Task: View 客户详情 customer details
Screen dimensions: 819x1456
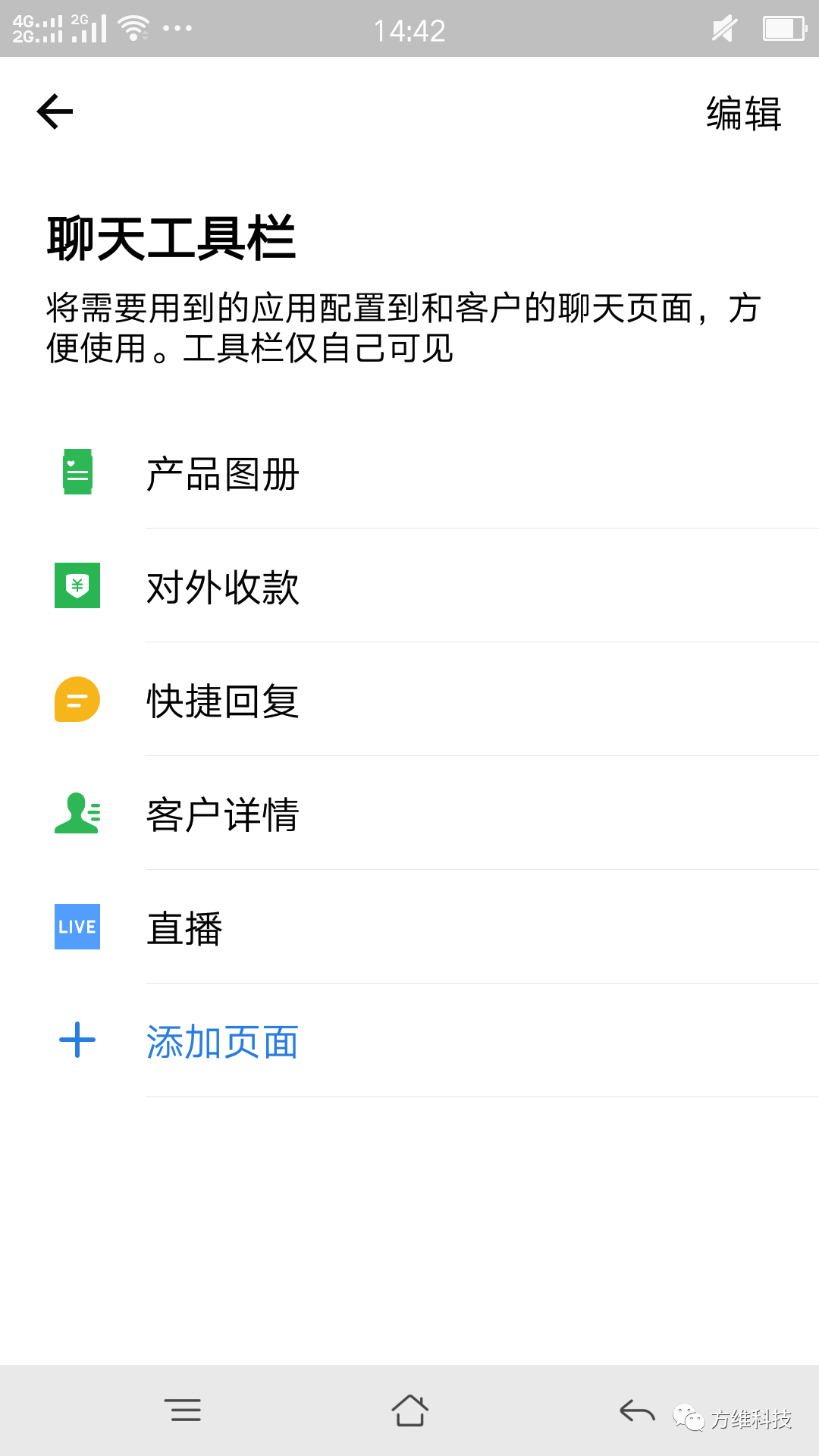Action: [222, 814]
